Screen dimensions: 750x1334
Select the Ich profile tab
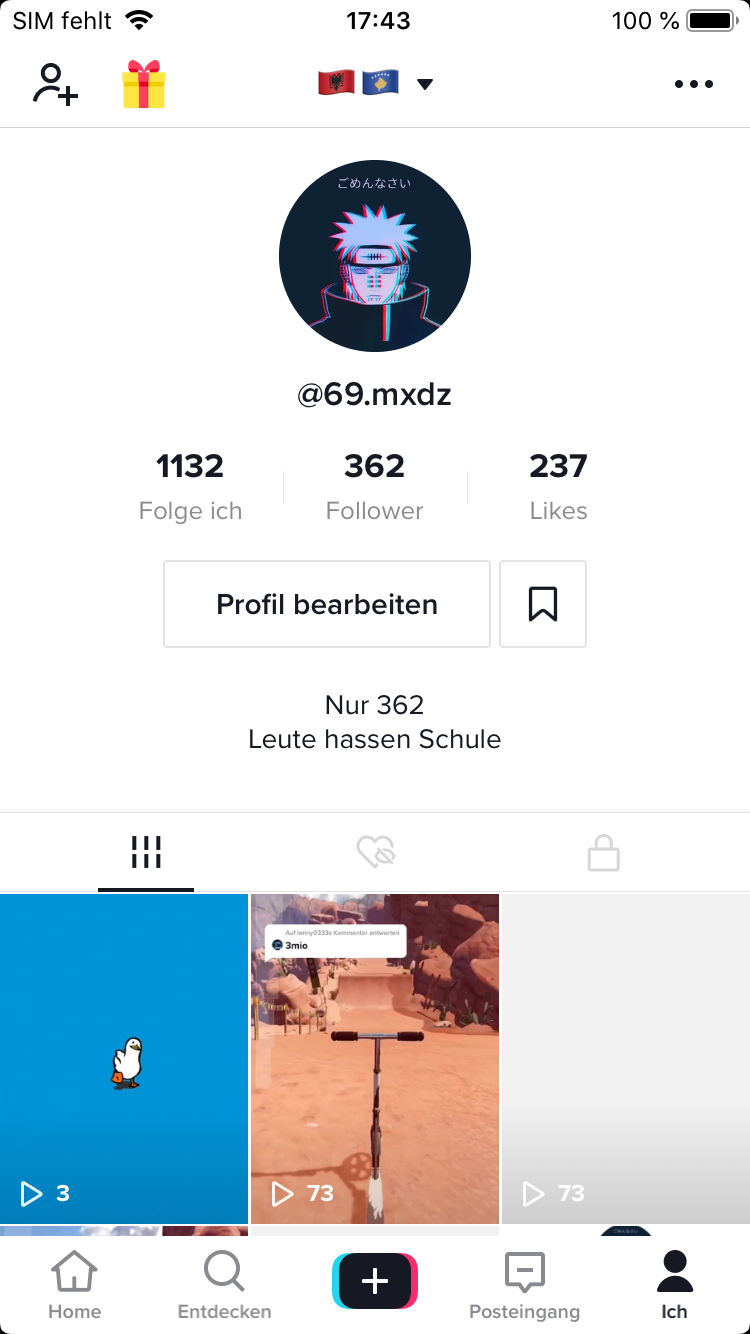[674, 1286]
